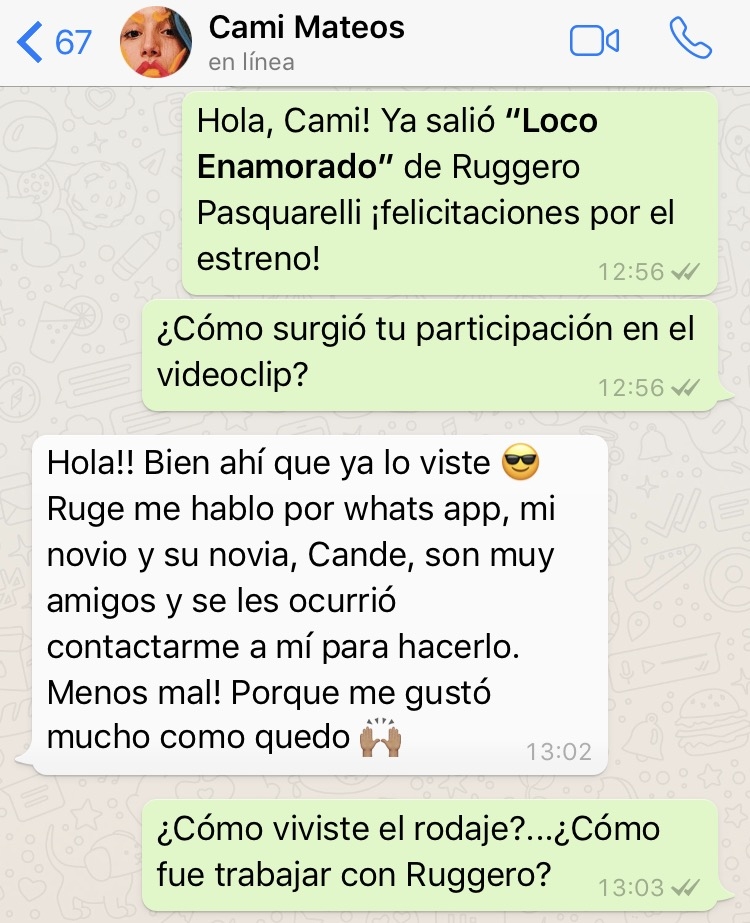
Task: View Cami Mateos's profile photo
Action: coord(155,42)
